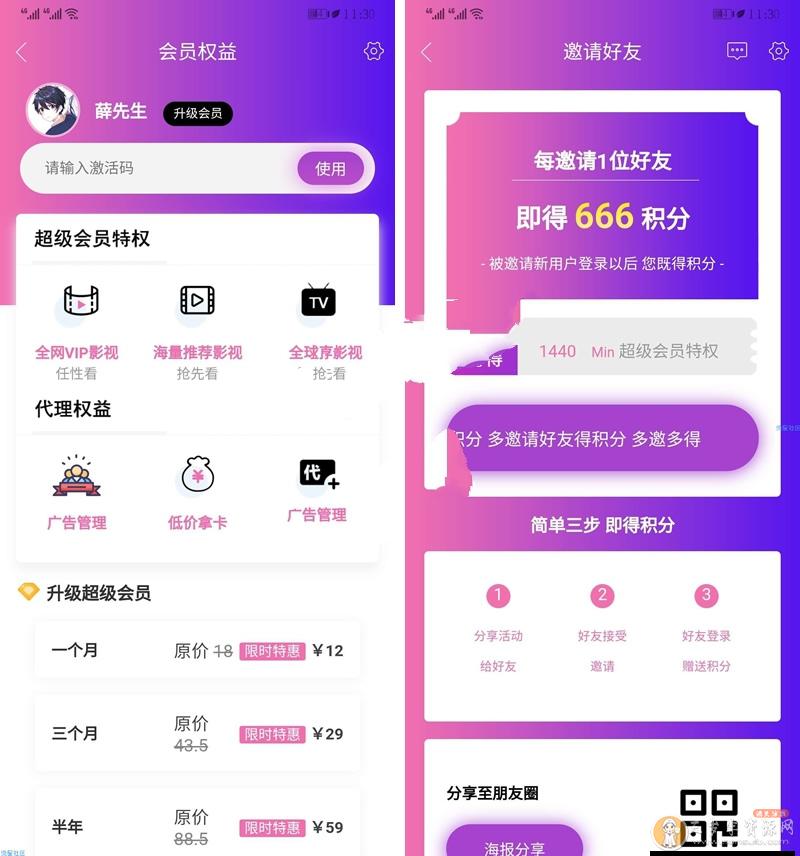800x856 pixels.
Task: Select the 一个月 ¥12 plan
Action: click(x=197, y=650)
